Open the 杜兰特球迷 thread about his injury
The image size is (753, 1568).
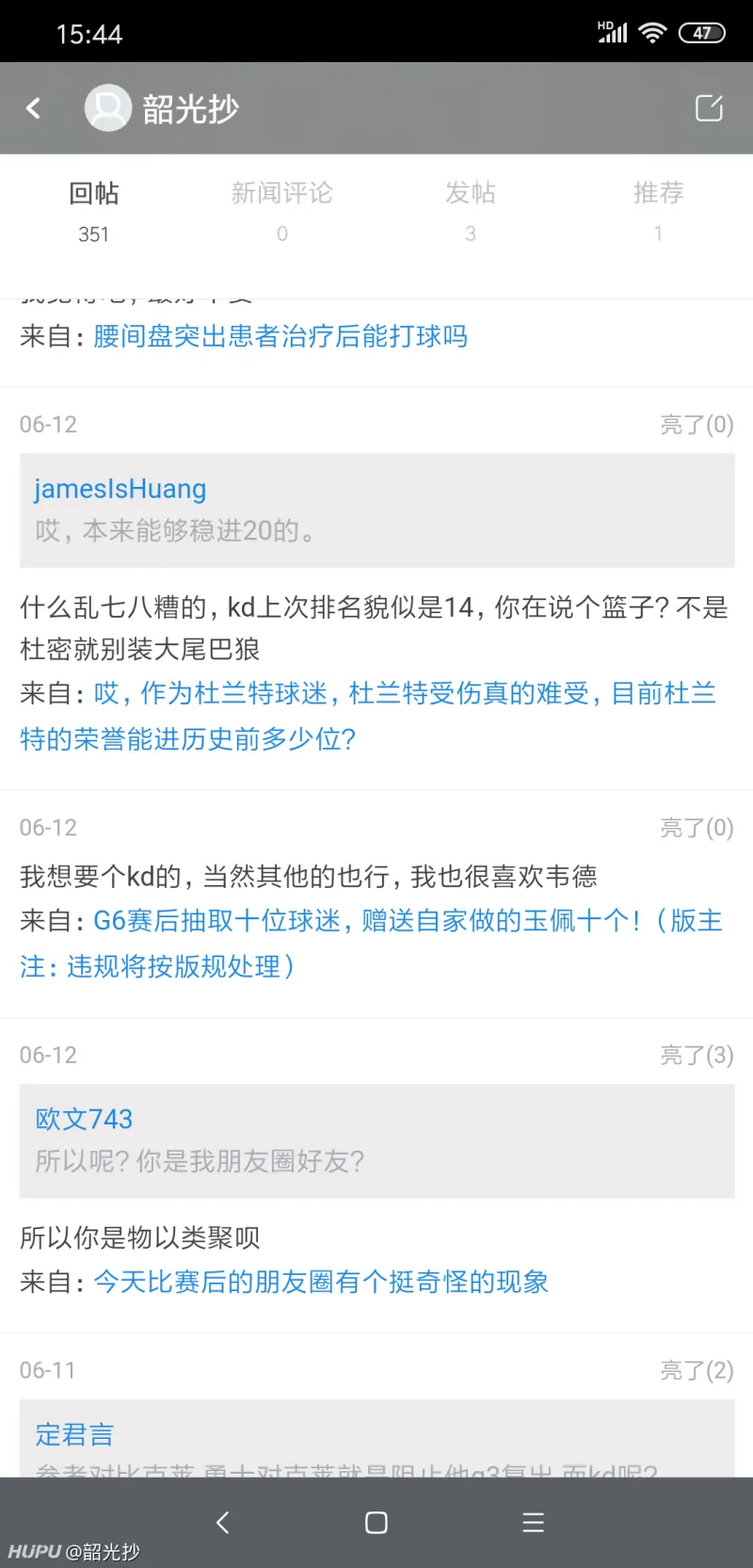click(376, 716)
